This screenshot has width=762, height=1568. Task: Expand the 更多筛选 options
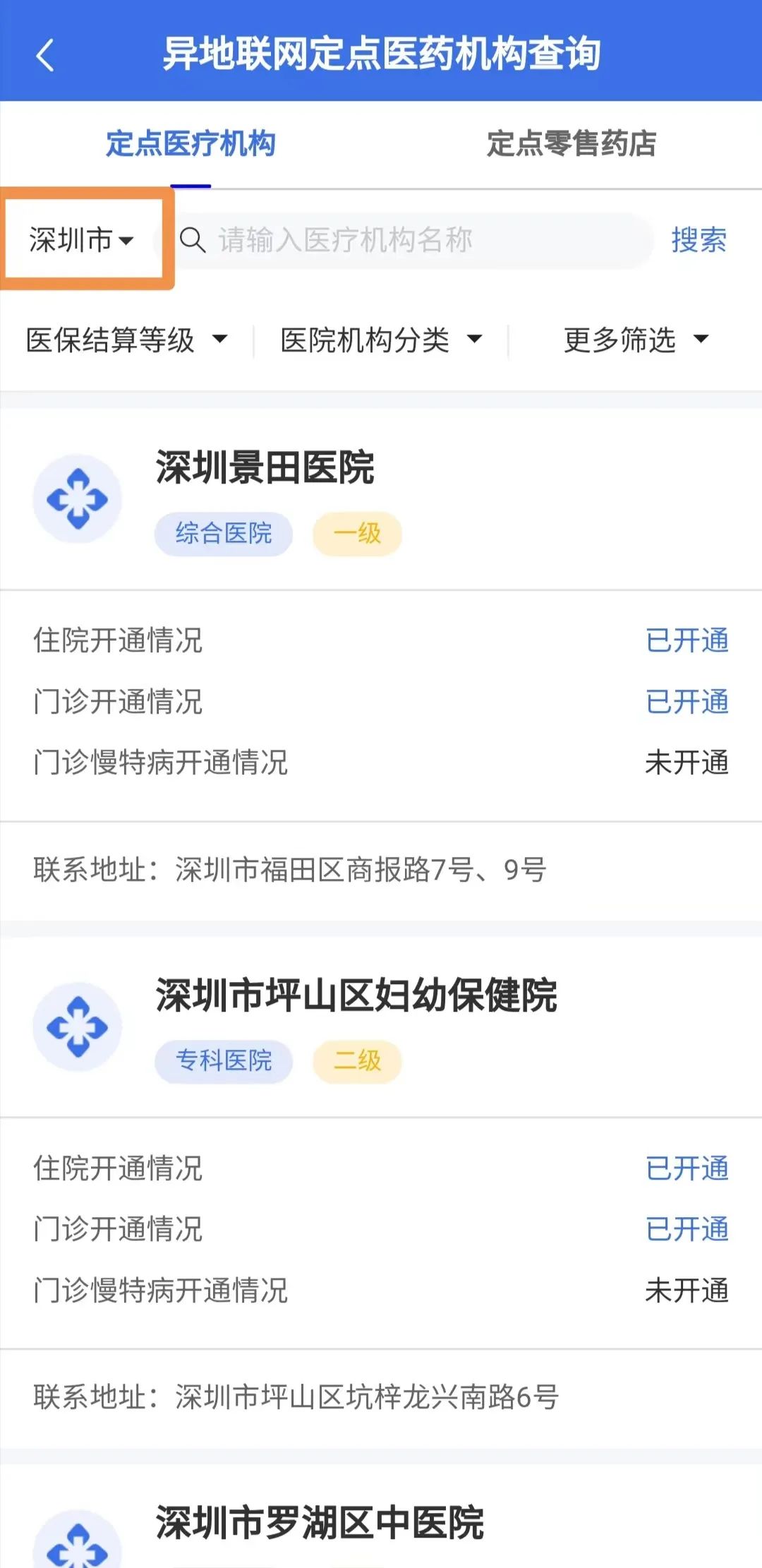(634, 339)
